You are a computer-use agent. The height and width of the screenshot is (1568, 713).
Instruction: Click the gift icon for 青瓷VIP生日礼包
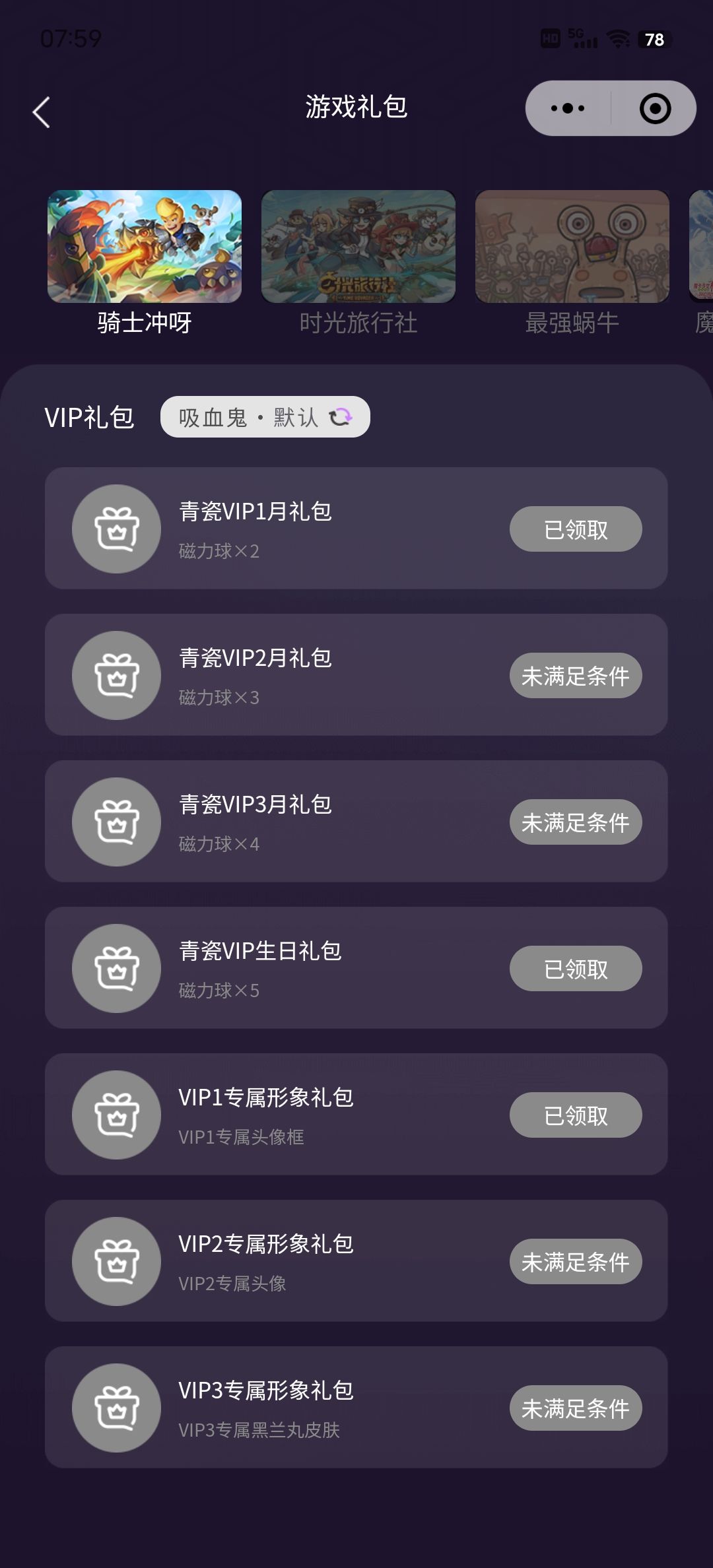(116, 968)
